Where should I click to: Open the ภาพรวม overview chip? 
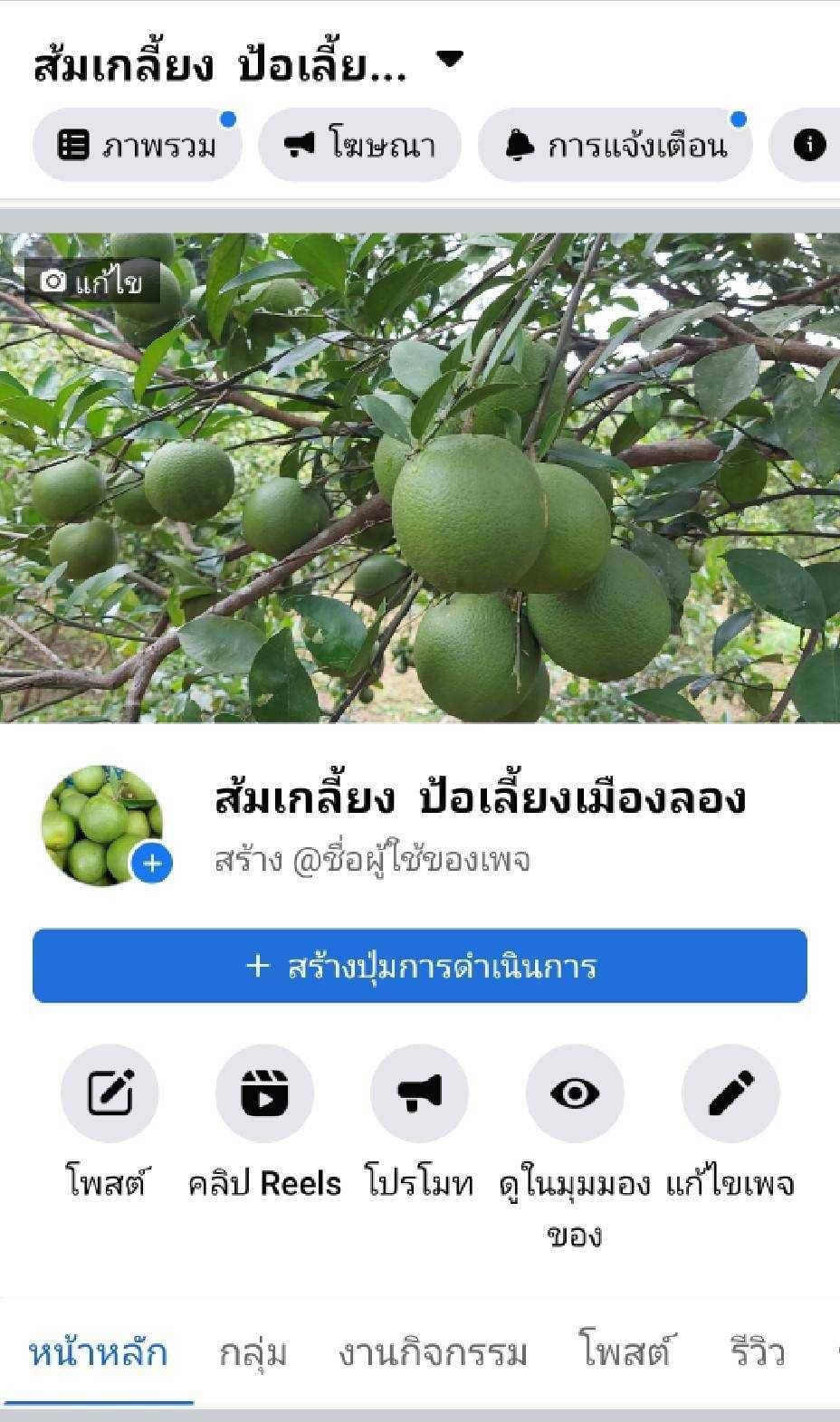point(138,145)
